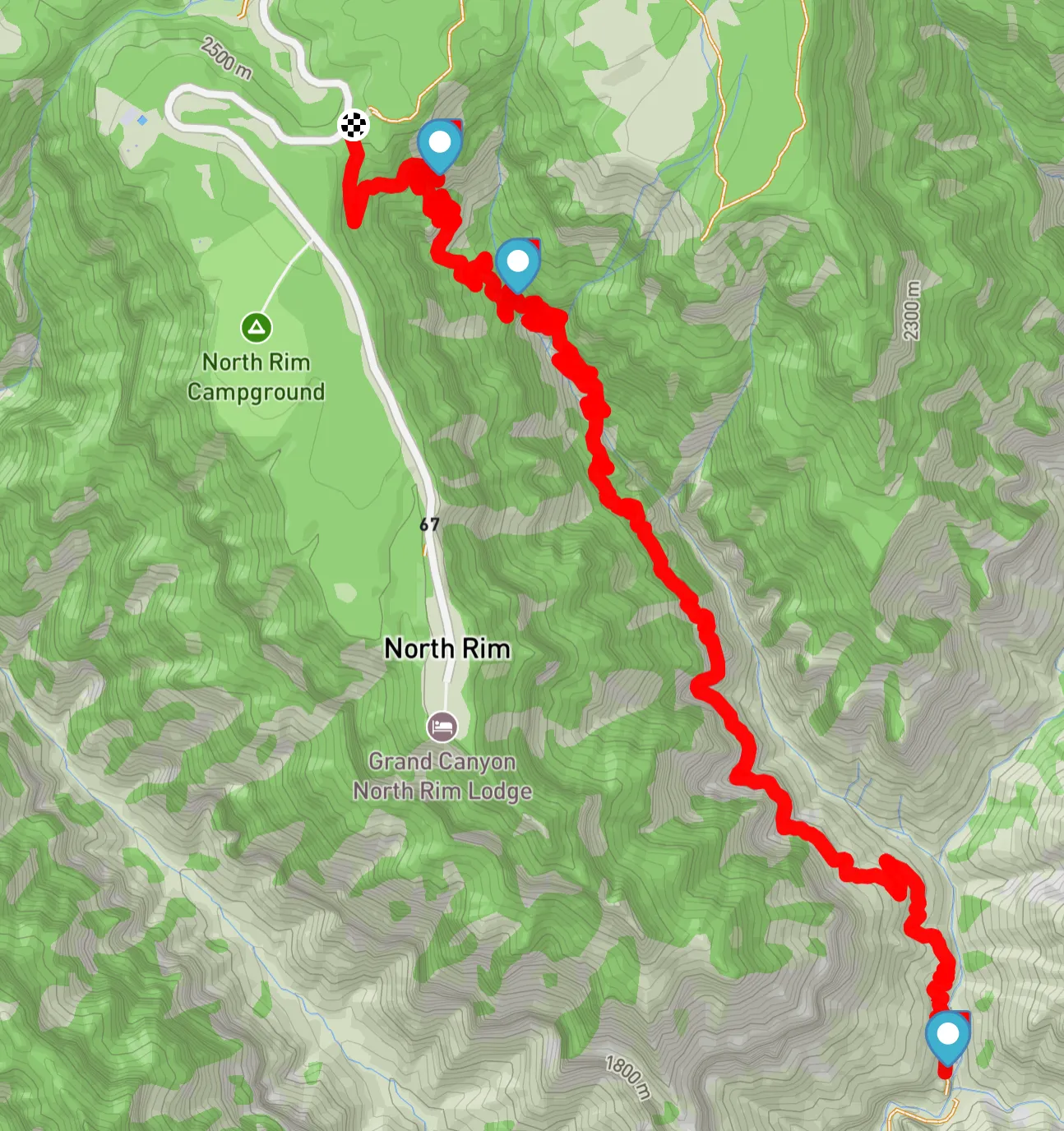Open the middle waypoint pin on the route
Viewport: 1064px width, 1131px height.
(x=518, y=262)
